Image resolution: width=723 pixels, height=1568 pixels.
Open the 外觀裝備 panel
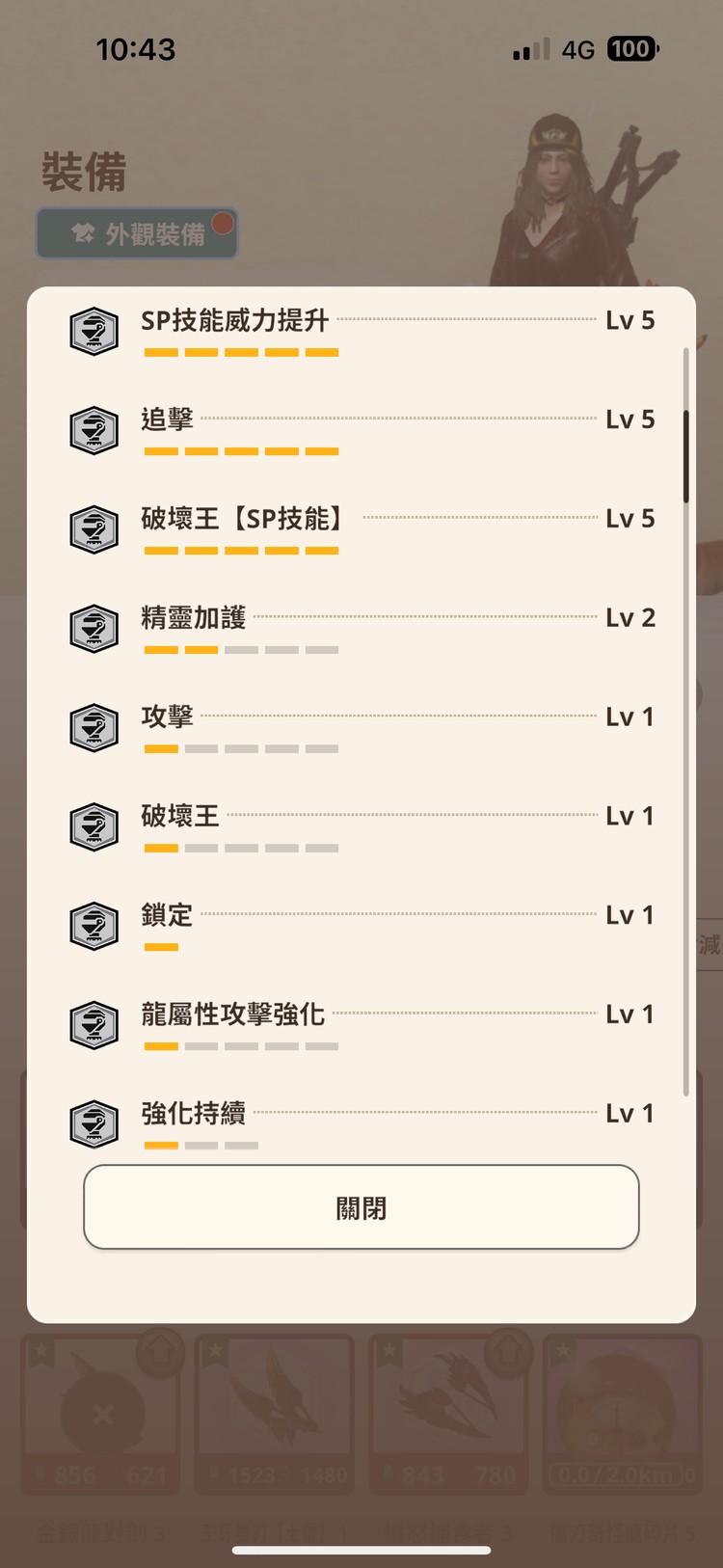click(136, 232)
